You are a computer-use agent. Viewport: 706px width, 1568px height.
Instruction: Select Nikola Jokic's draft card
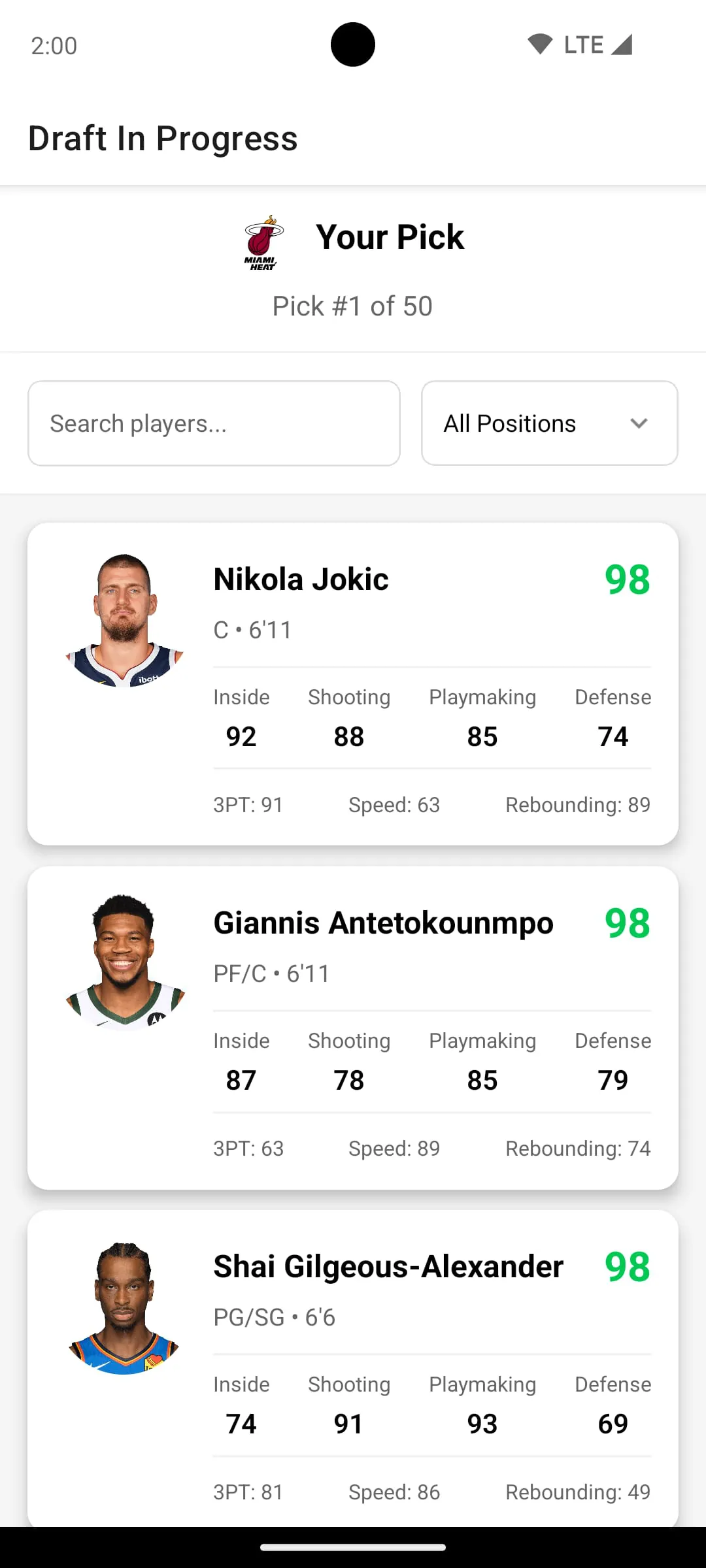353,683
